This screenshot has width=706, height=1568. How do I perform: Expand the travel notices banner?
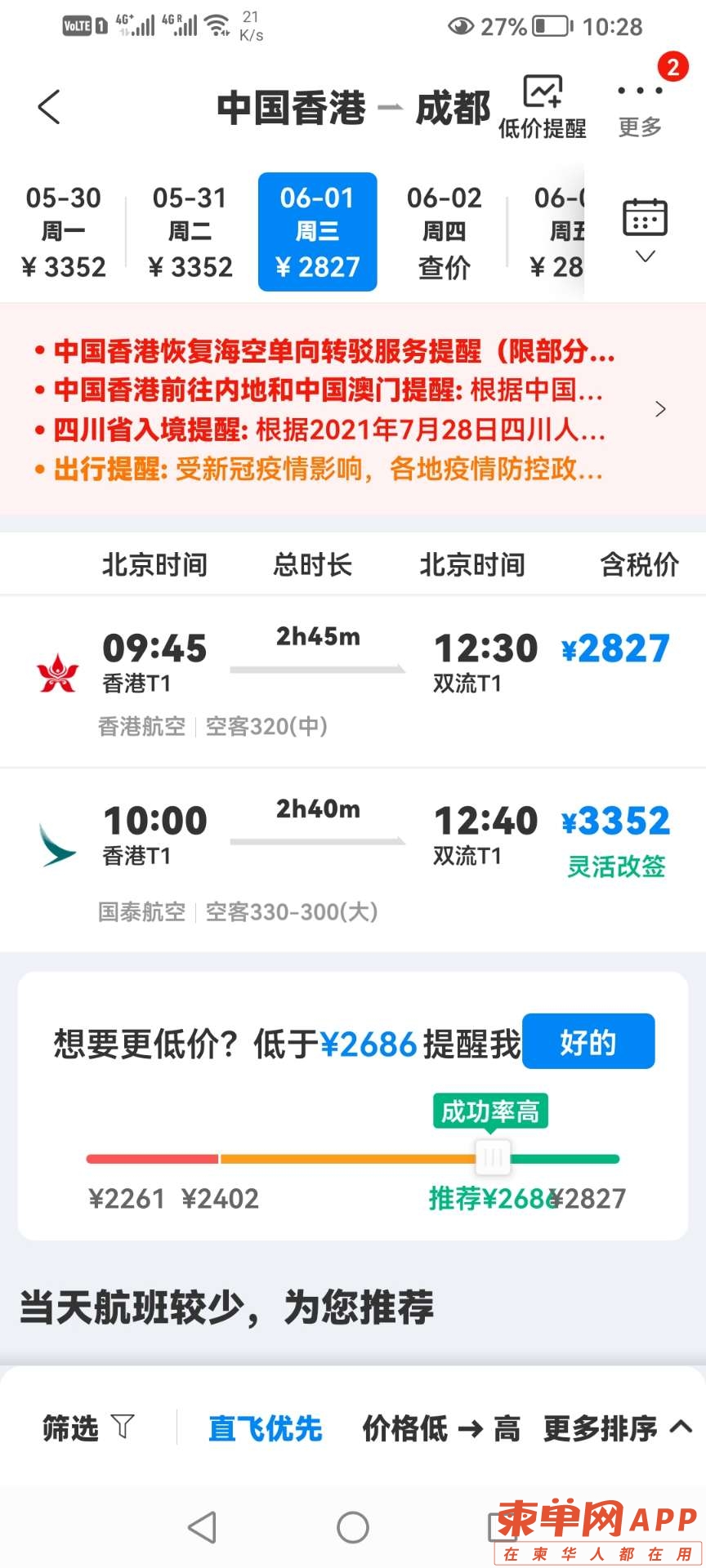[660, 409]
